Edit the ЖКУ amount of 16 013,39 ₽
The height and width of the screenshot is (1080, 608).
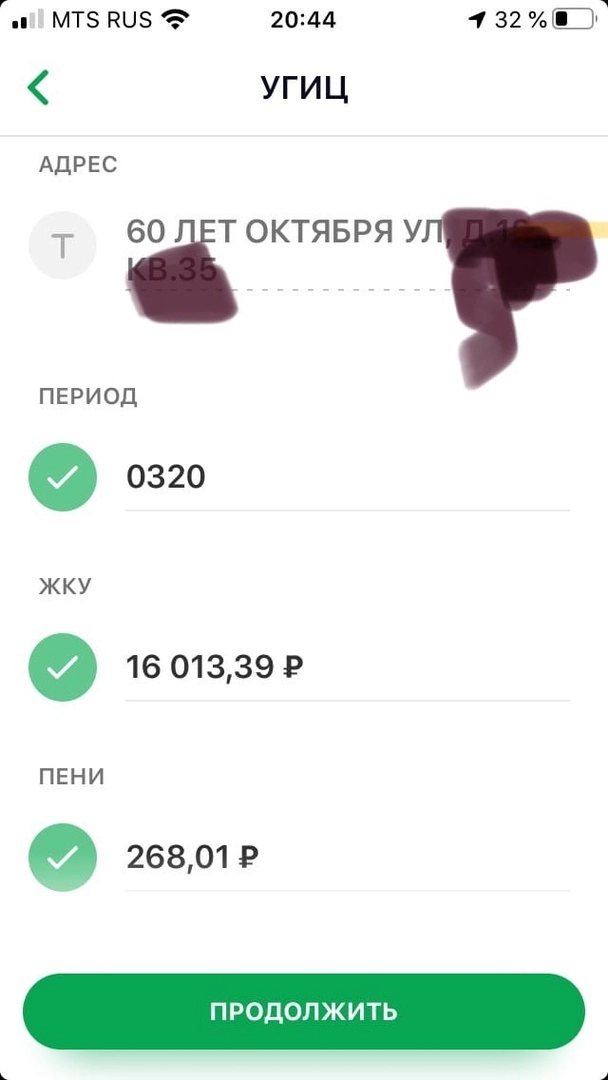(345, 667)
